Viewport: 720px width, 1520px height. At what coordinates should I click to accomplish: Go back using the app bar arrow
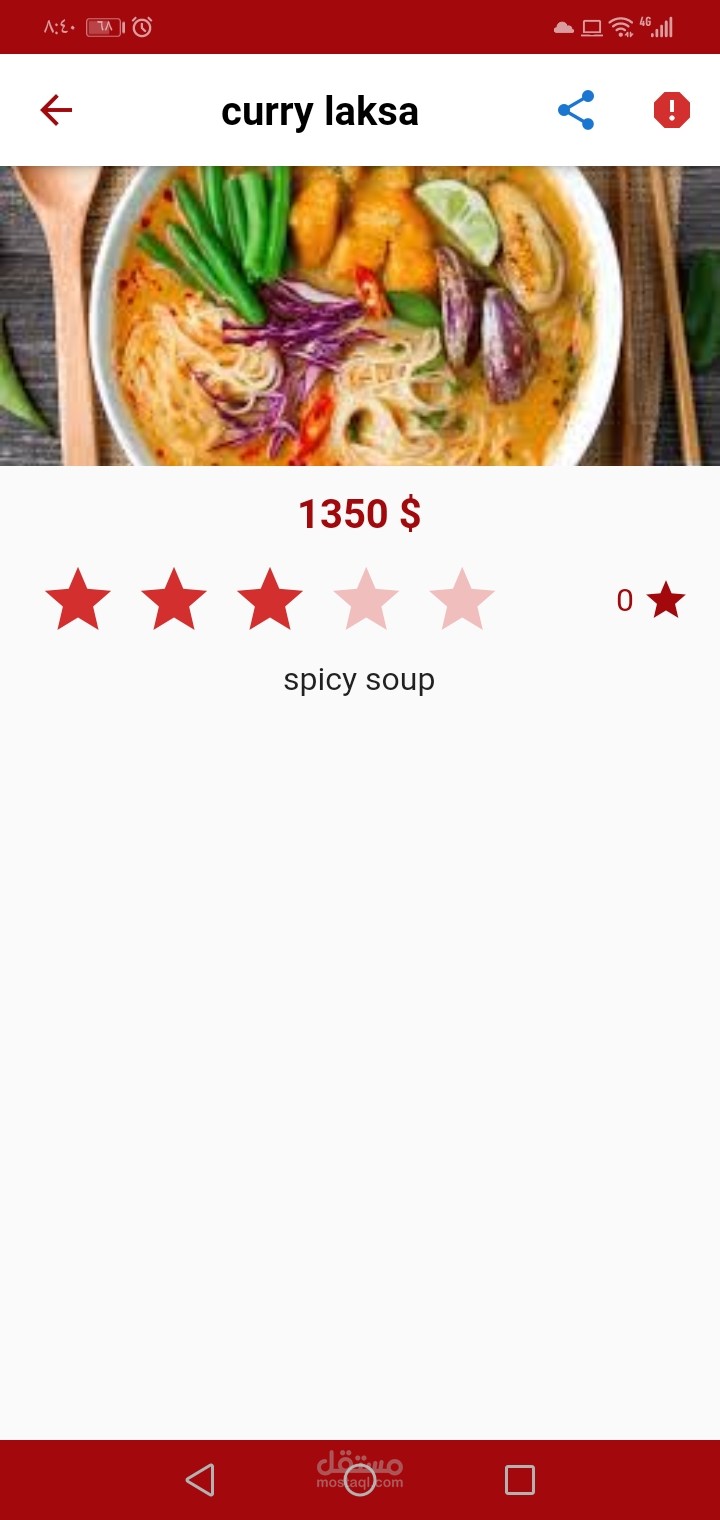pyautogui.click(x=56, y=110)
